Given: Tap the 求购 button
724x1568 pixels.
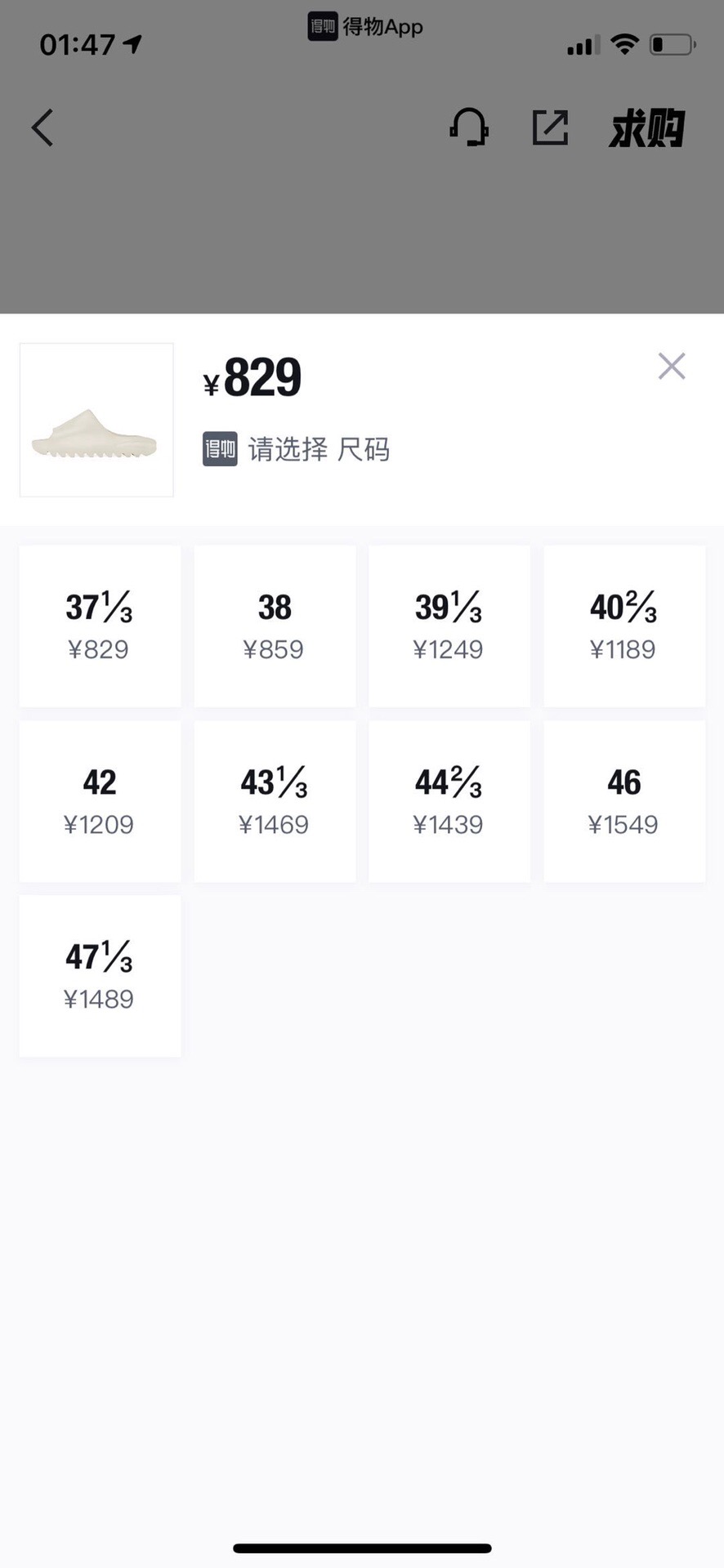Looking at the screenshot, I should coord(646,128).
